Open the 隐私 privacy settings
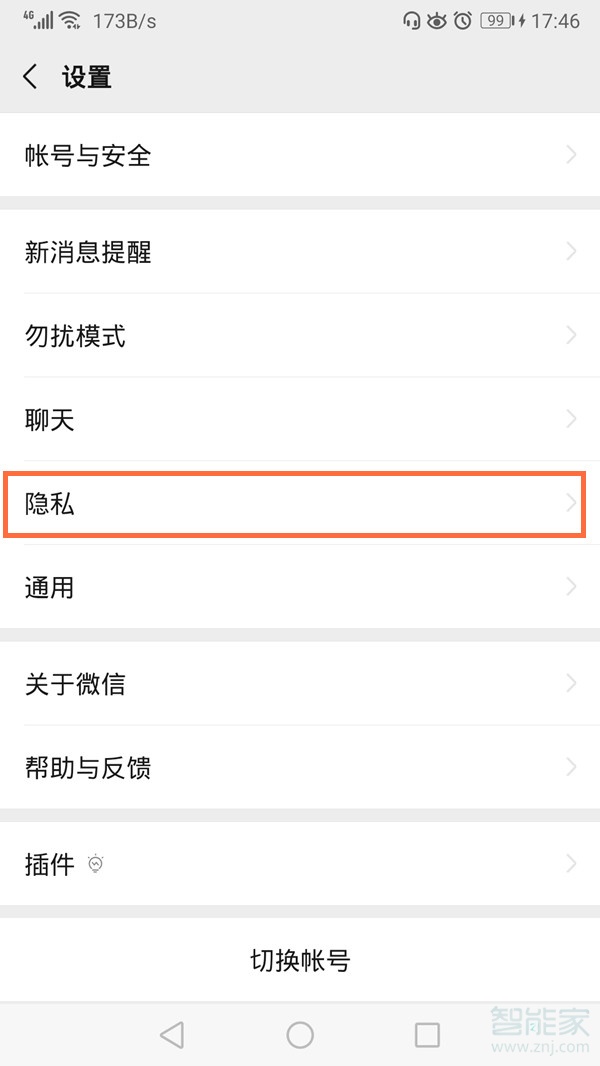 point(300,504)
